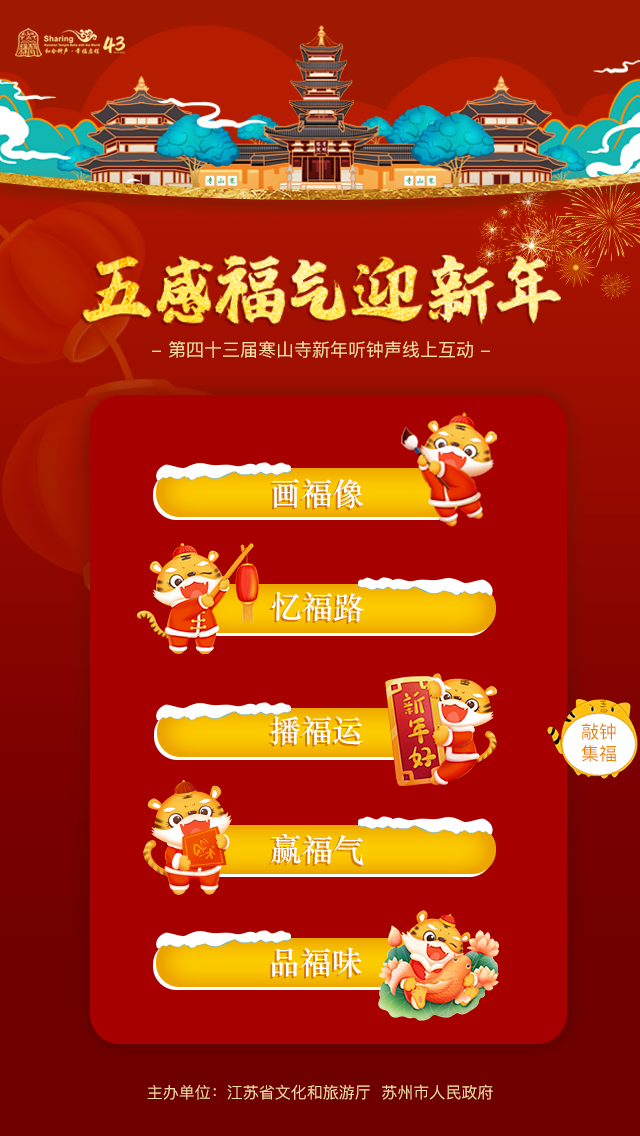Tap the floating 敲钟集福 tiger button
This screenshot has height=1136, width=640.
598,742
